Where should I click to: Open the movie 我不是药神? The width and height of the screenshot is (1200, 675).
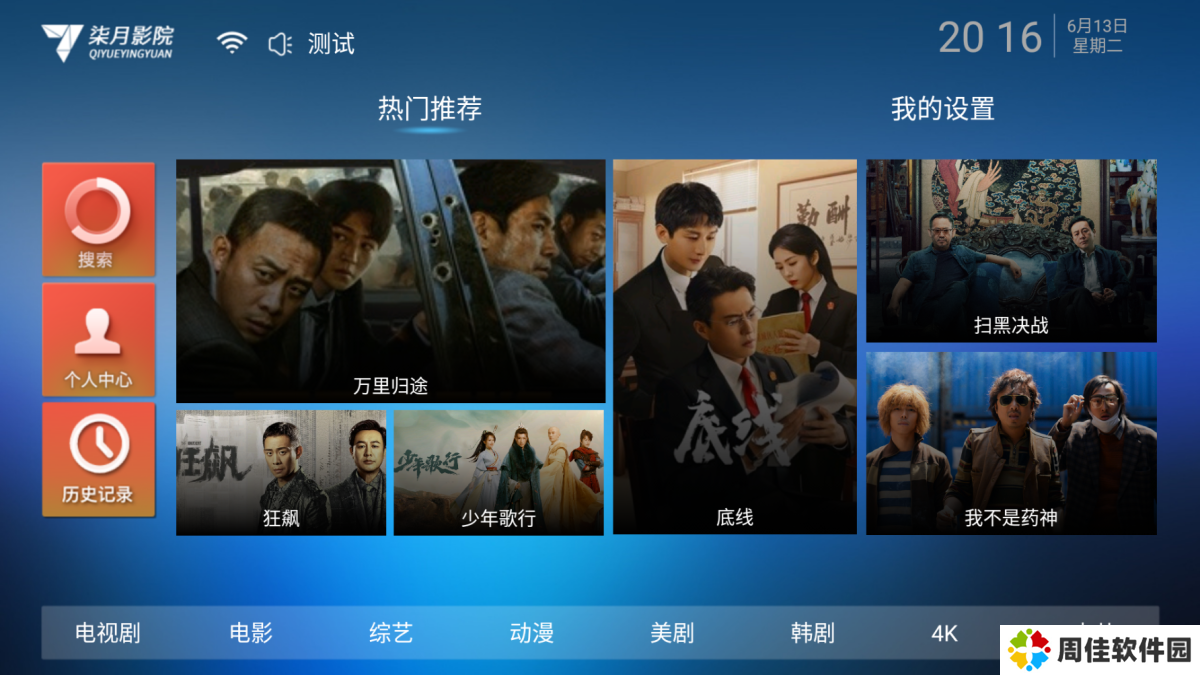(x=1011, y=442)
